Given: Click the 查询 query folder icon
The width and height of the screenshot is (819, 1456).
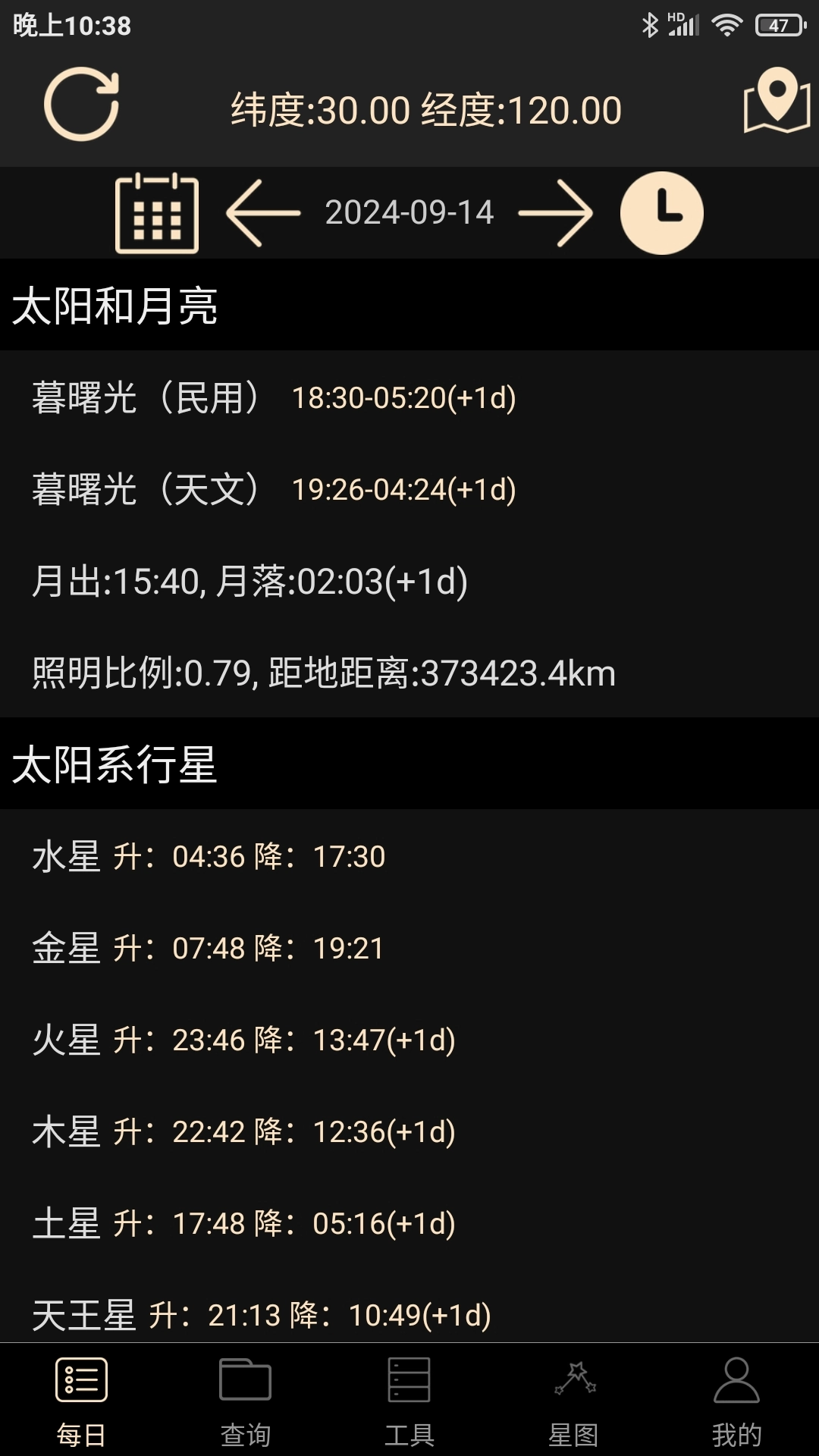Looking at the screenshot, I should 246,1382.
